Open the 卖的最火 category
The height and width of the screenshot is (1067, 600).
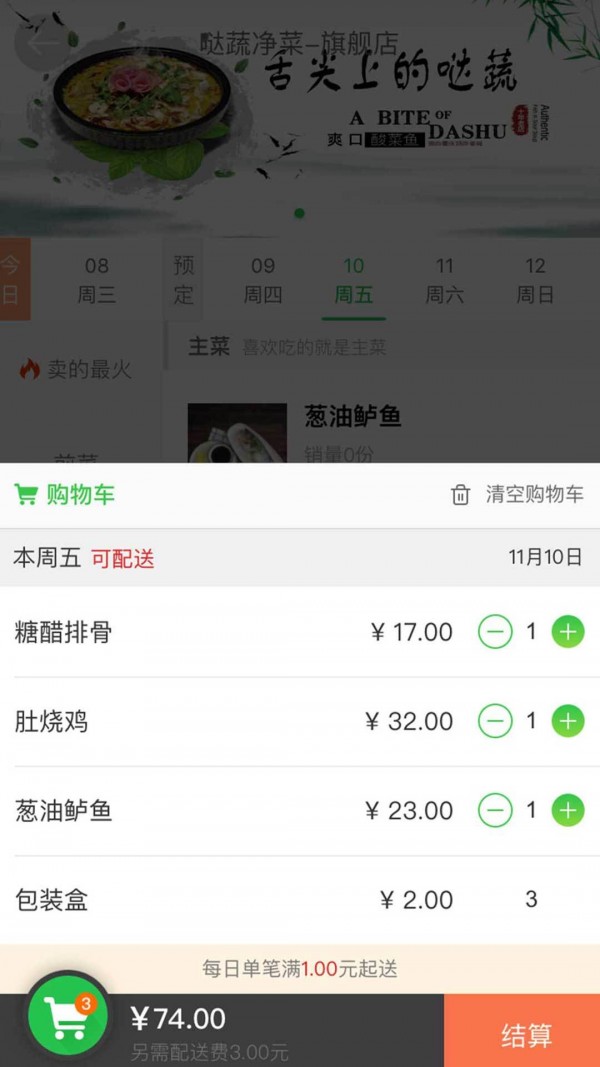click(x=78, y=370)
